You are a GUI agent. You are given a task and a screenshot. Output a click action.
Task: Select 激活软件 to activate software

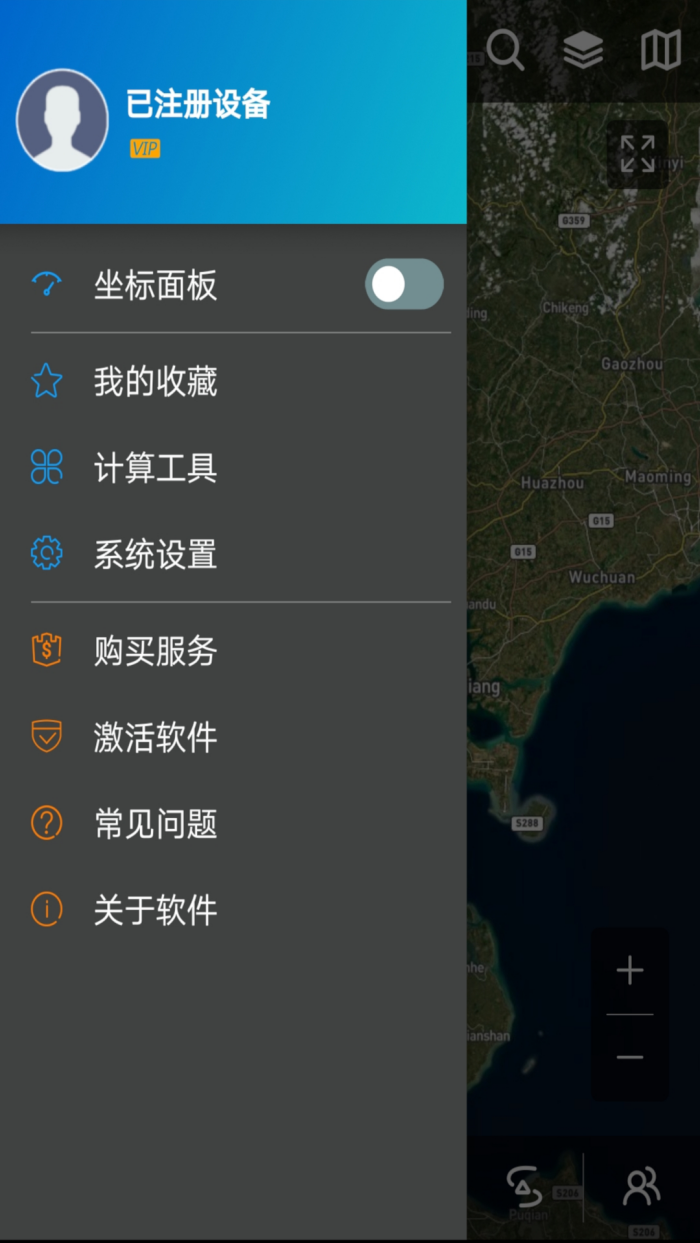[x=156, y=738]
